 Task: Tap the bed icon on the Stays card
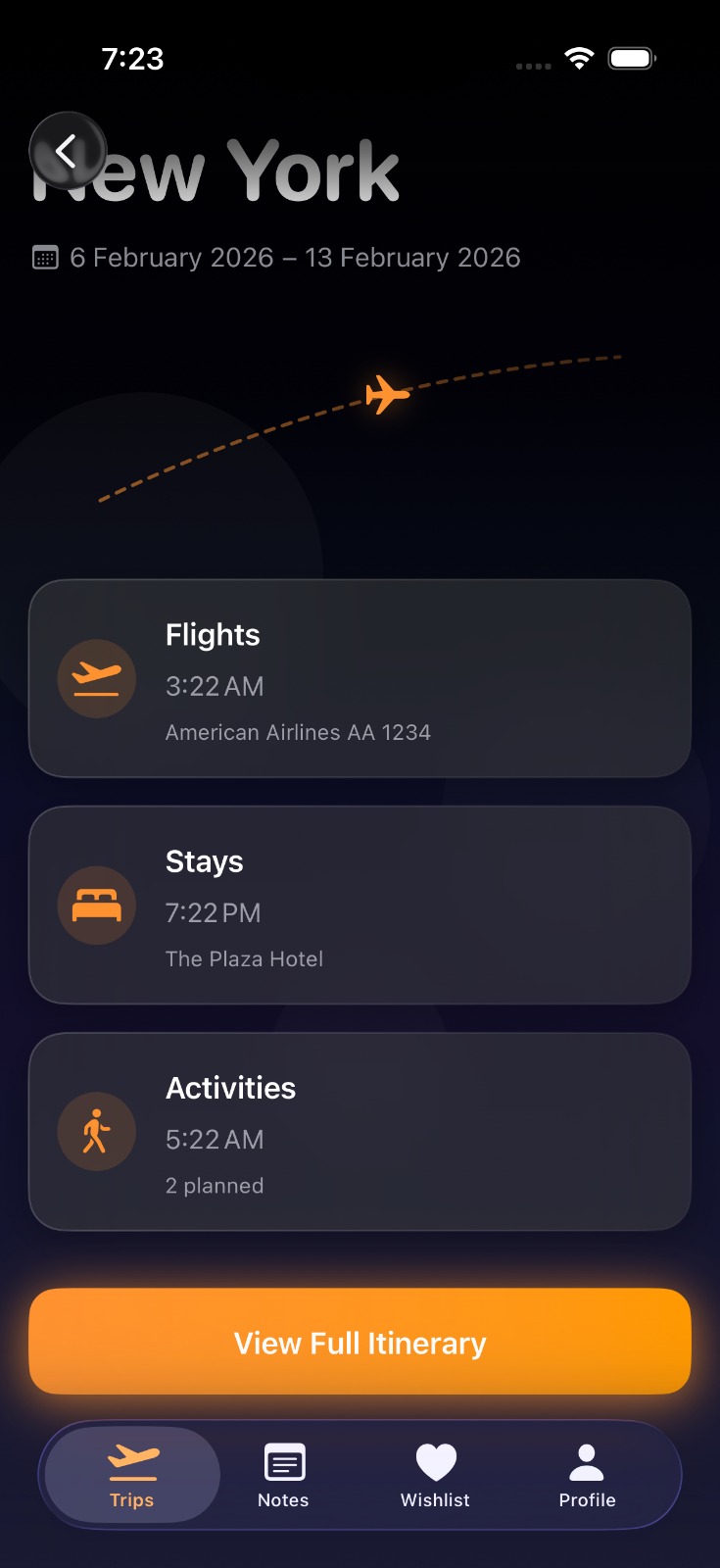(96, 905)
